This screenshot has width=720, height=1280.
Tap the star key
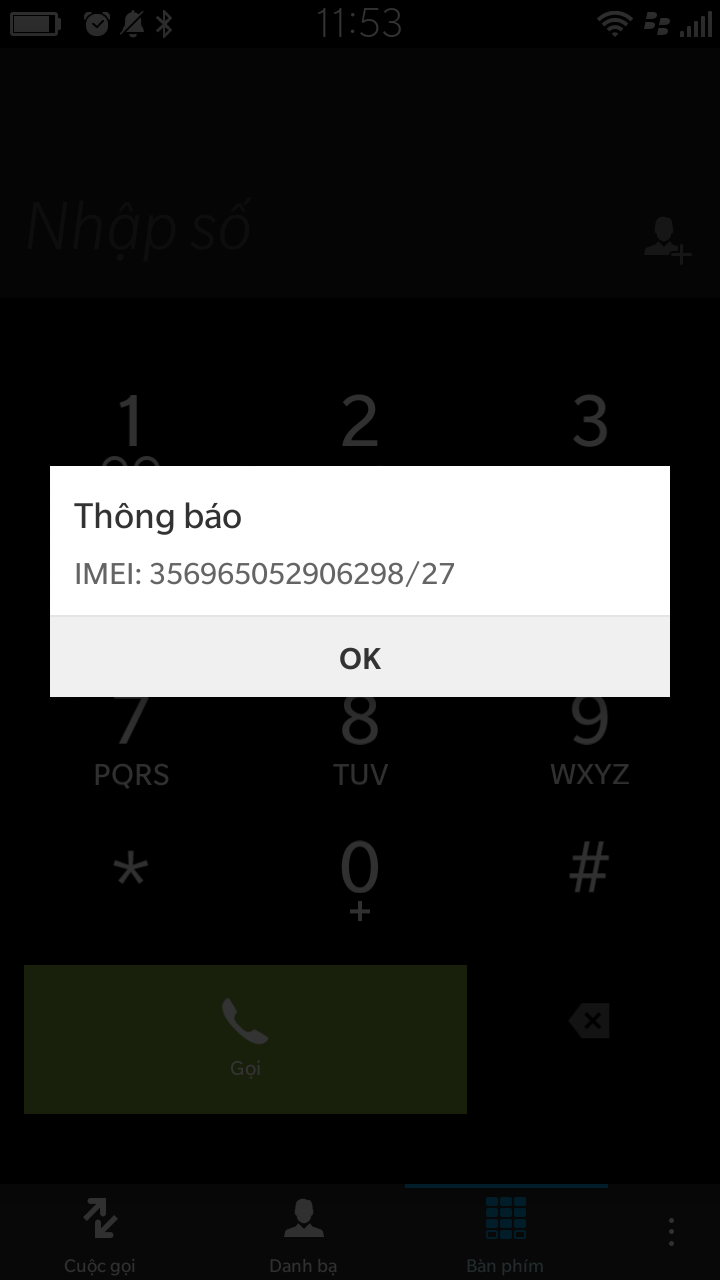coord(131,868)
